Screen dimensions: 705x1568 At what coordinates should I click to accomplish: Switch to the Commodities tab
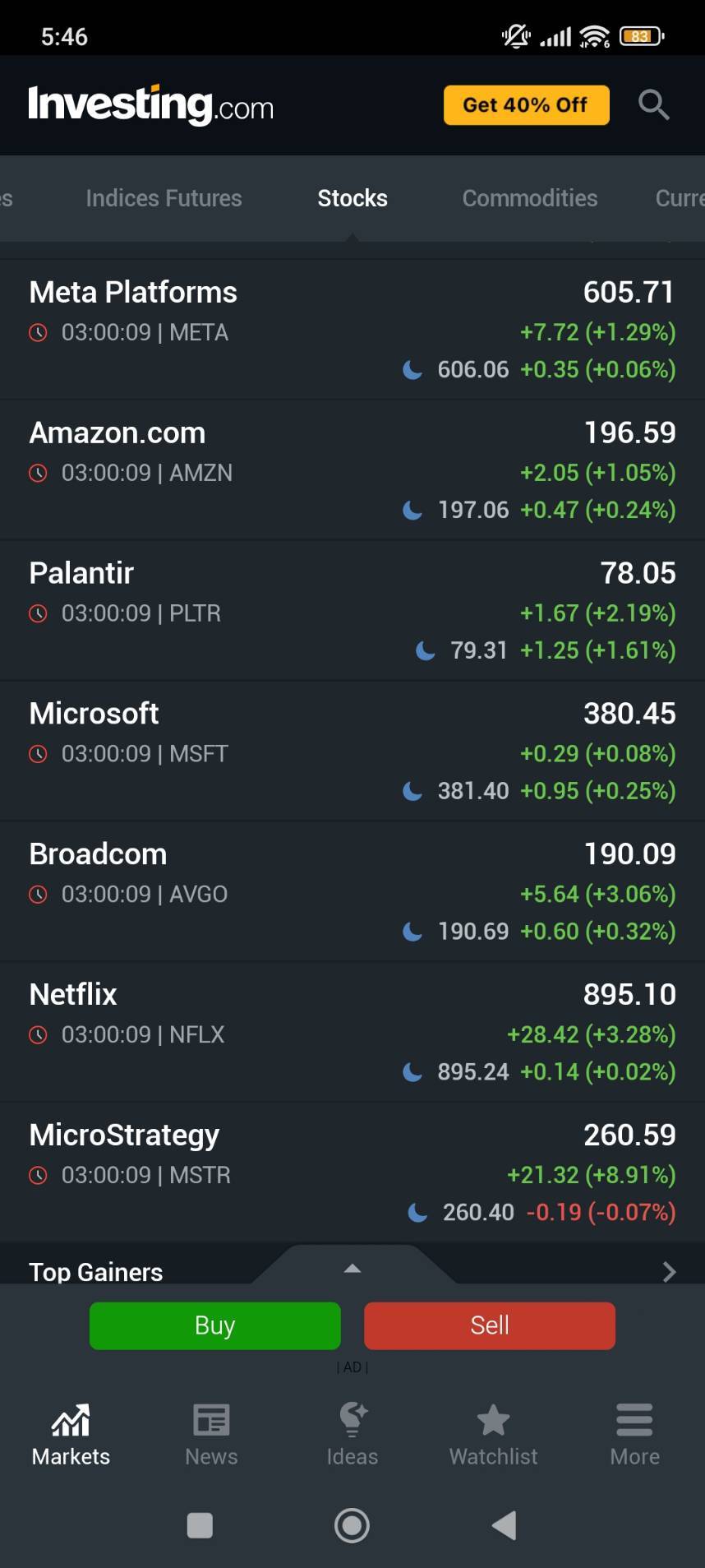pos(530,198)
